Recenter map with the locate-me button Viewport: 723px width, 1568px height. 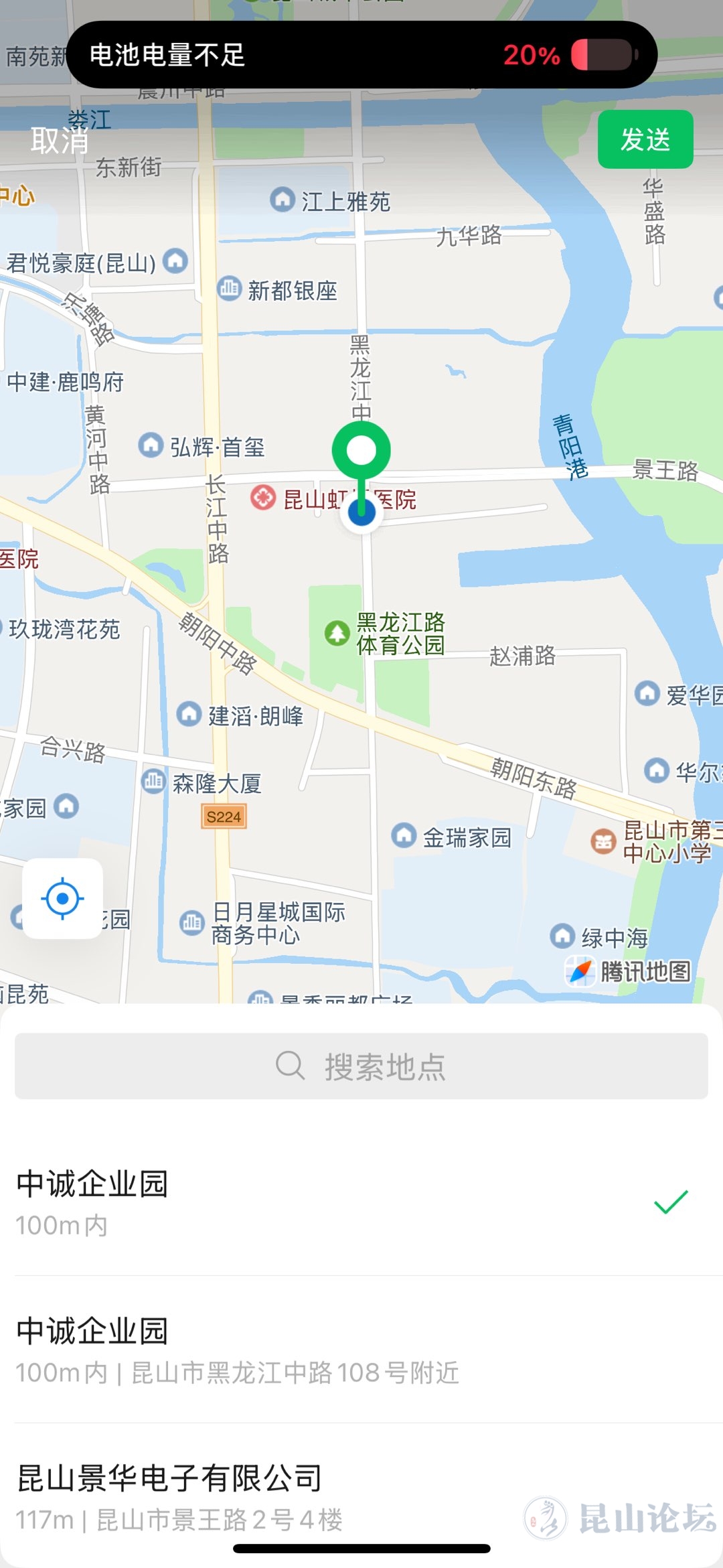click(x=63, y=898)
